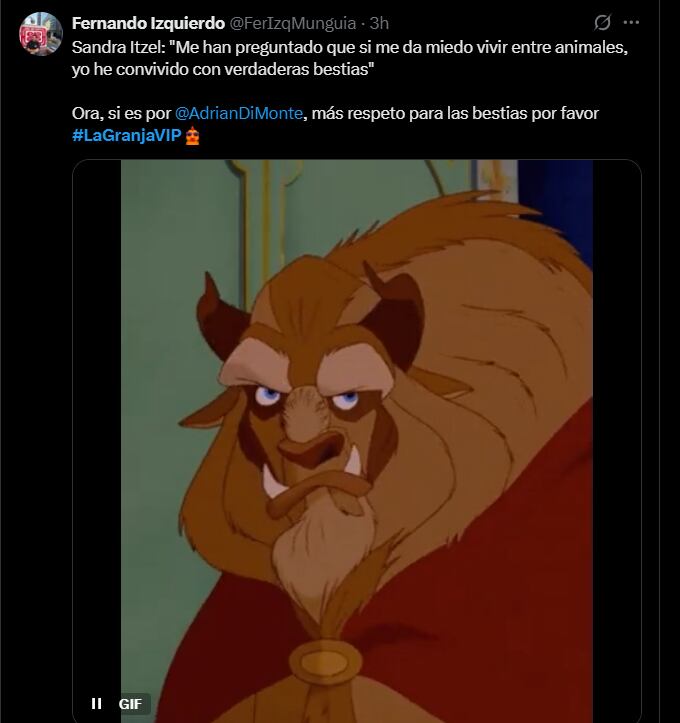Open the Grok explain icon
Image resolution: width=680 pixels, height=723 pixels.
(602, 22)
